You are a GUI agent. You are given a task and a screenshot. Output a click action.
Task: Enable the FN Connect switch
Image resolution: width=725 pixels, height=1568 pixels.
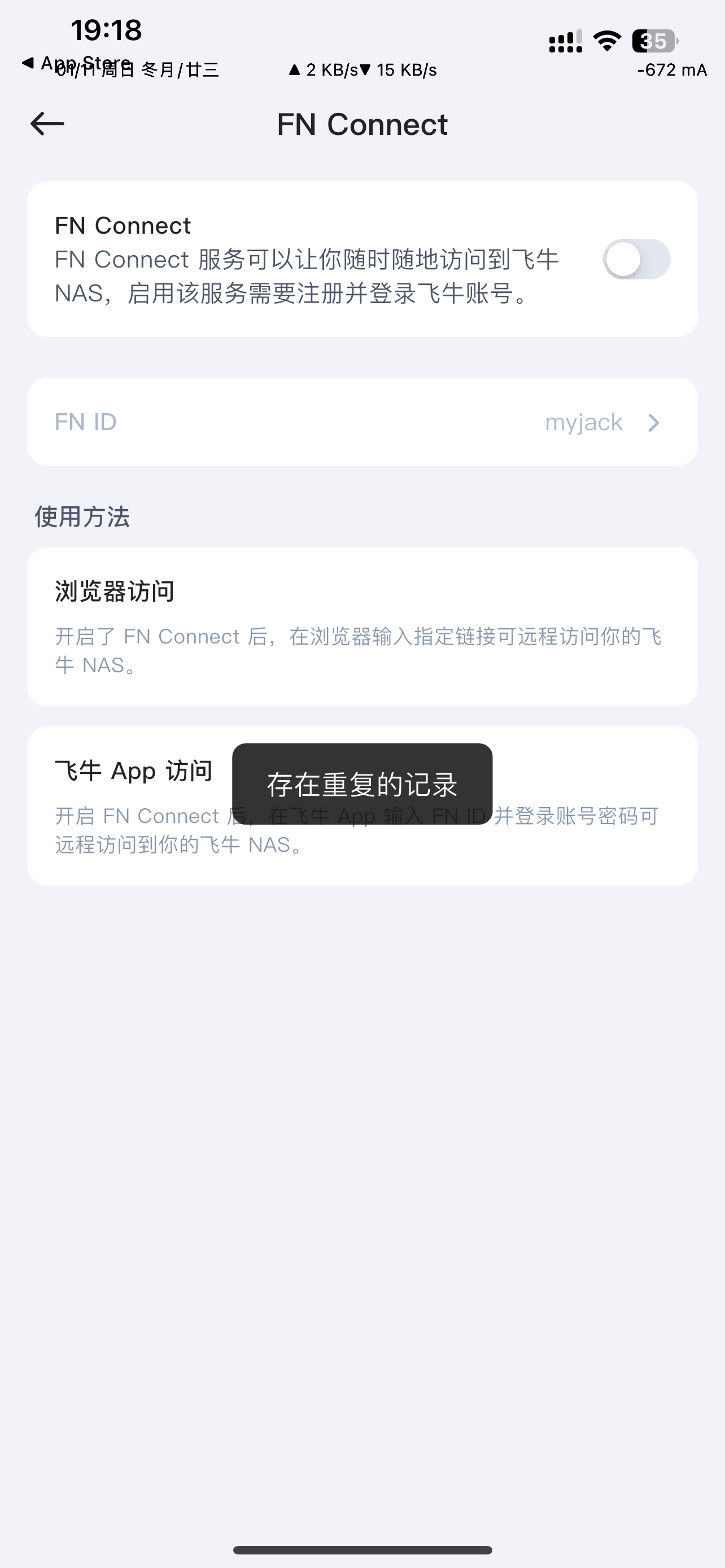pos(636,259)
